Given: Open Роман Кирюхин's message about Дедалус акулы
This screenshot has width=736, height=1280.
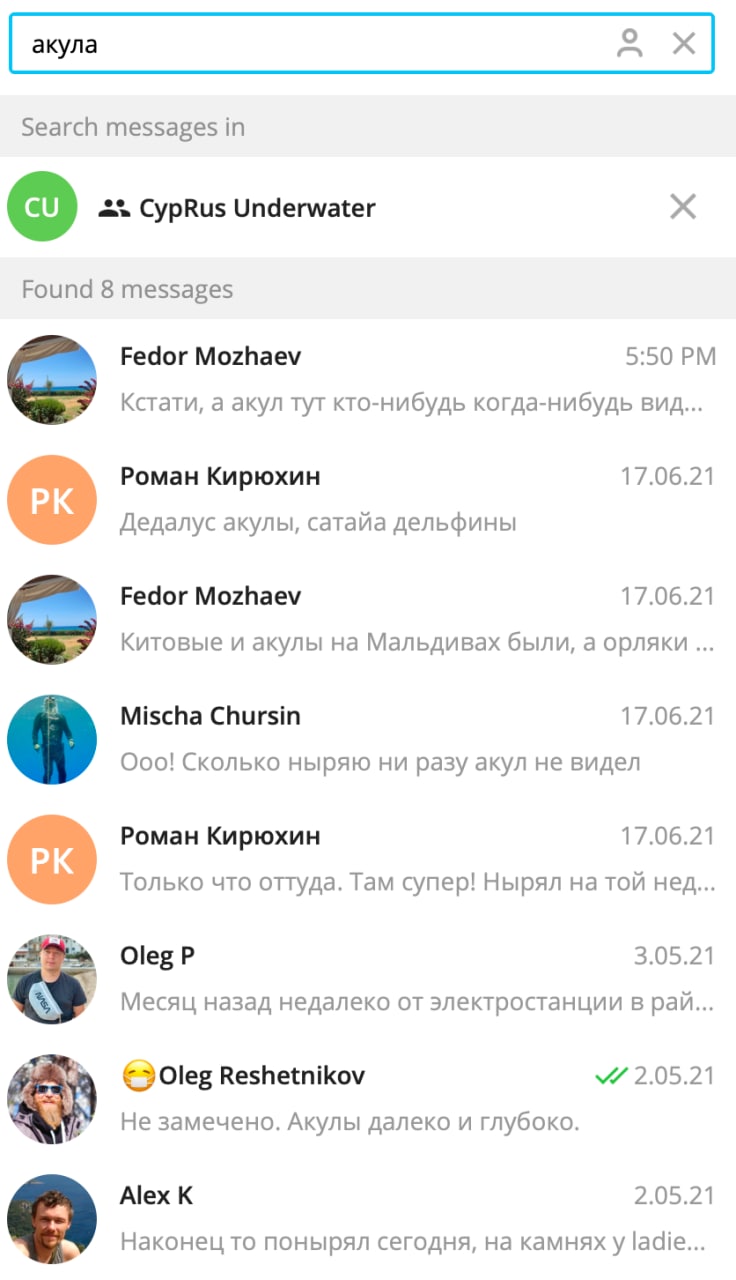Looking at the screenshot, I should click(x=368, y=500).
